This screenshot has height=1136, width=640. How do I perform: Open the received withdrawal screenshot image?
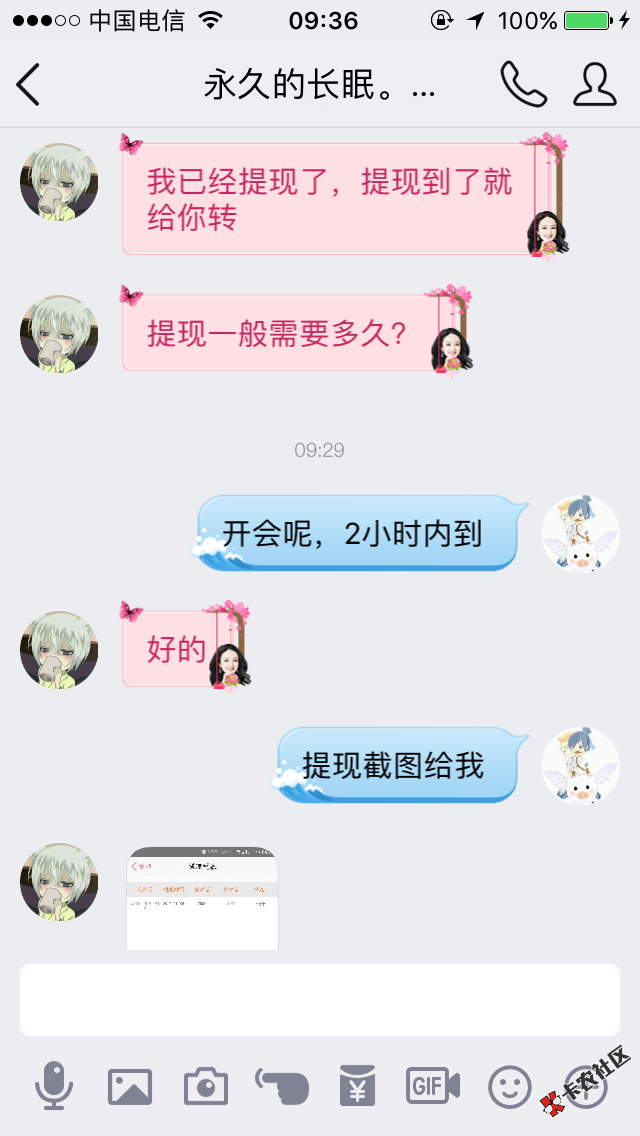pyautogui.click(x=202, y=899)
